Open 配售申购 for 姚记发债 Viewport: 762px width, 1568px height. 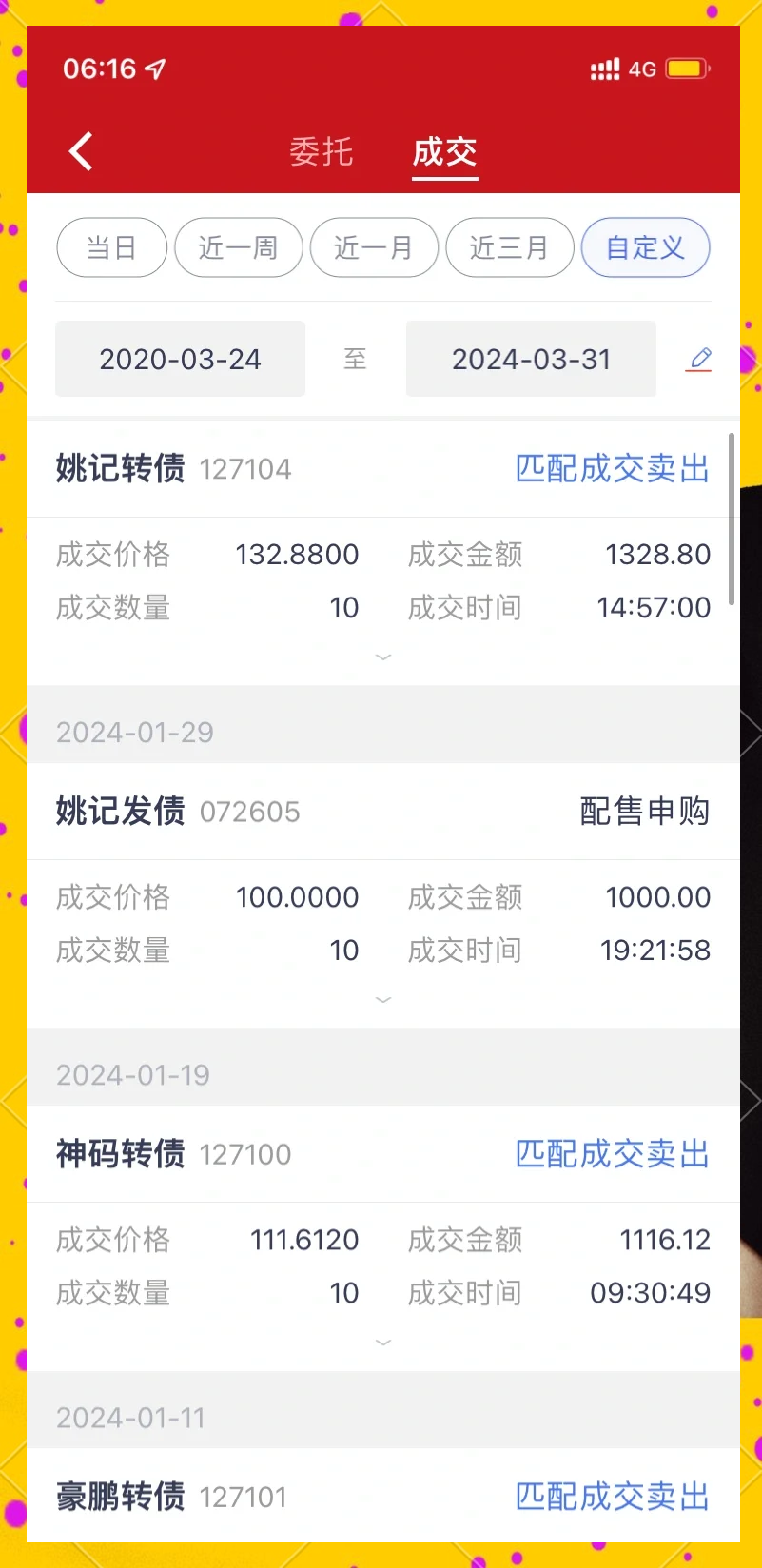coord(644,812)
